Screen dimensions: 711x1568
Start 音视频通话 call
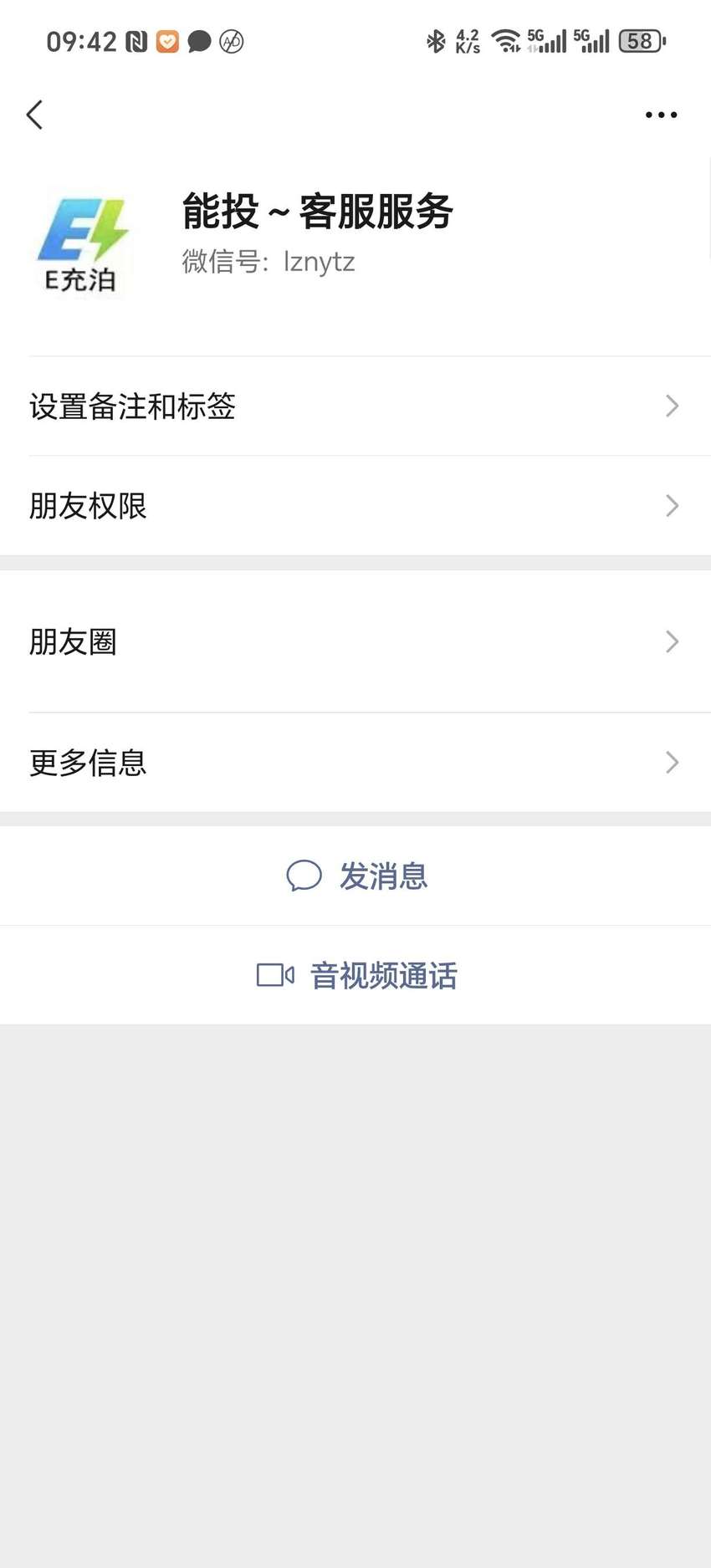pos(355,975)
